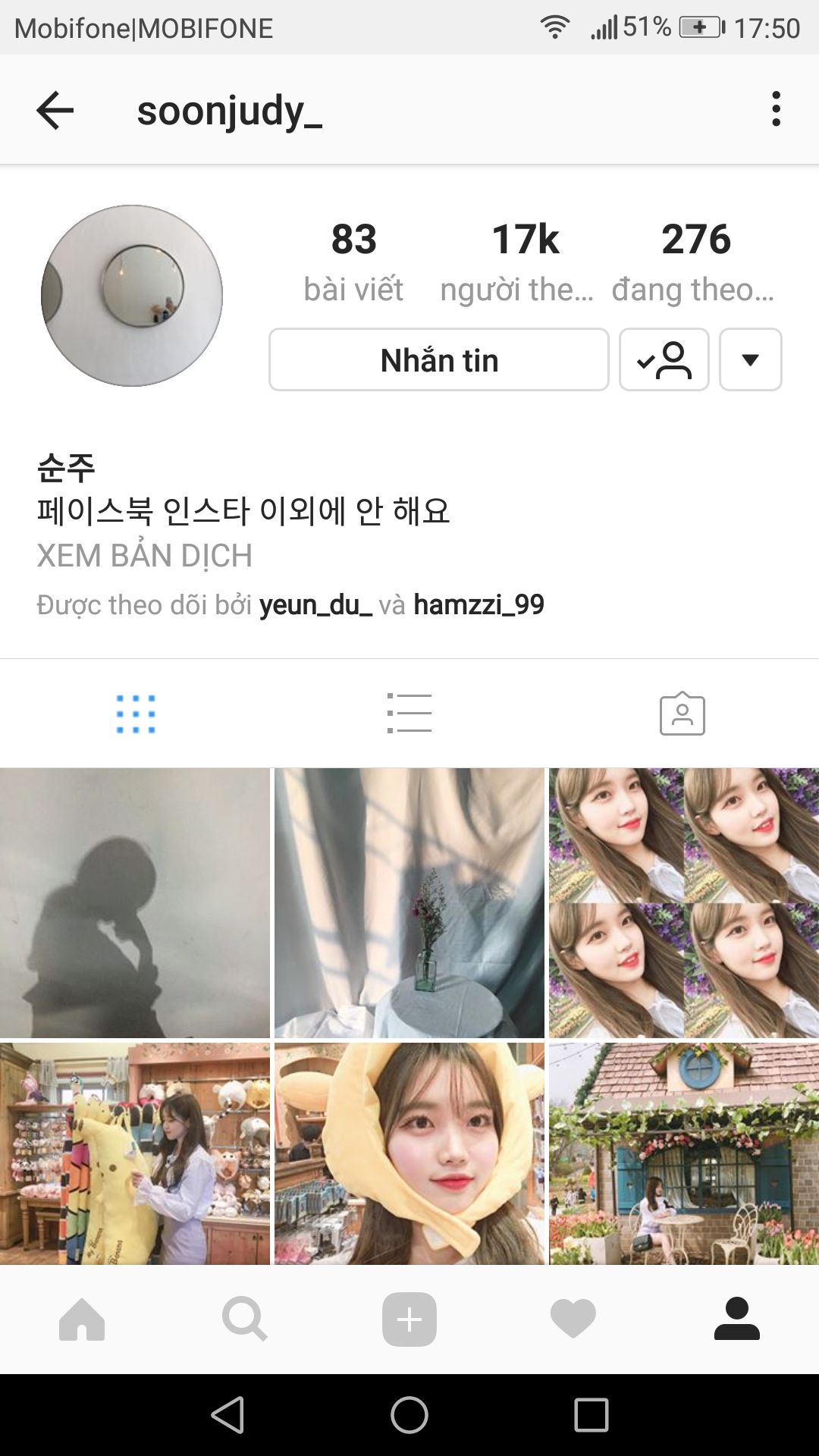The height and width of the screenshot is (1456, 819).
Task: Open the tagged photos tab
Action: (x=682, y=714)
